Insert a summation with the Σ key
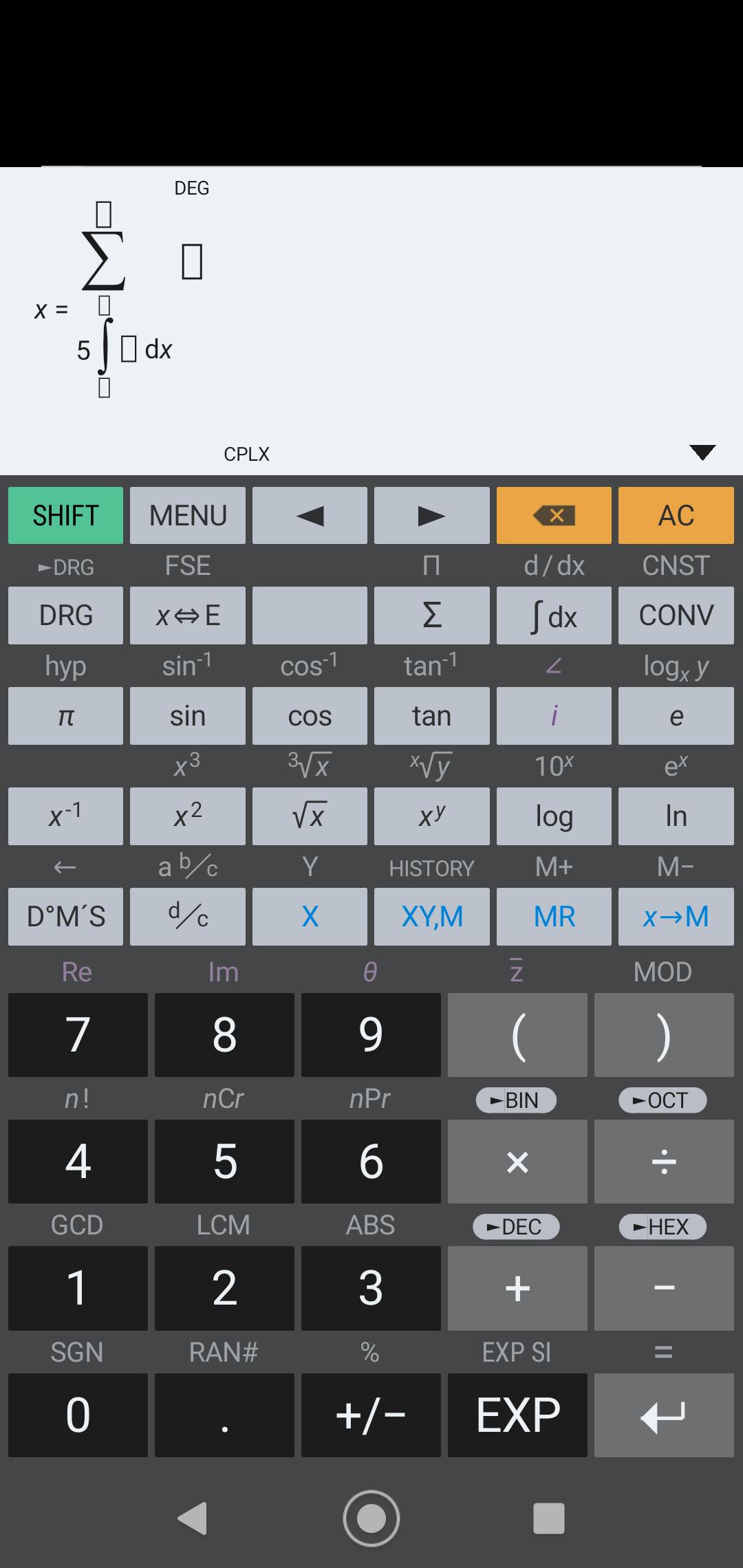Screen dimensions: 743x1568 click(431, 615)
